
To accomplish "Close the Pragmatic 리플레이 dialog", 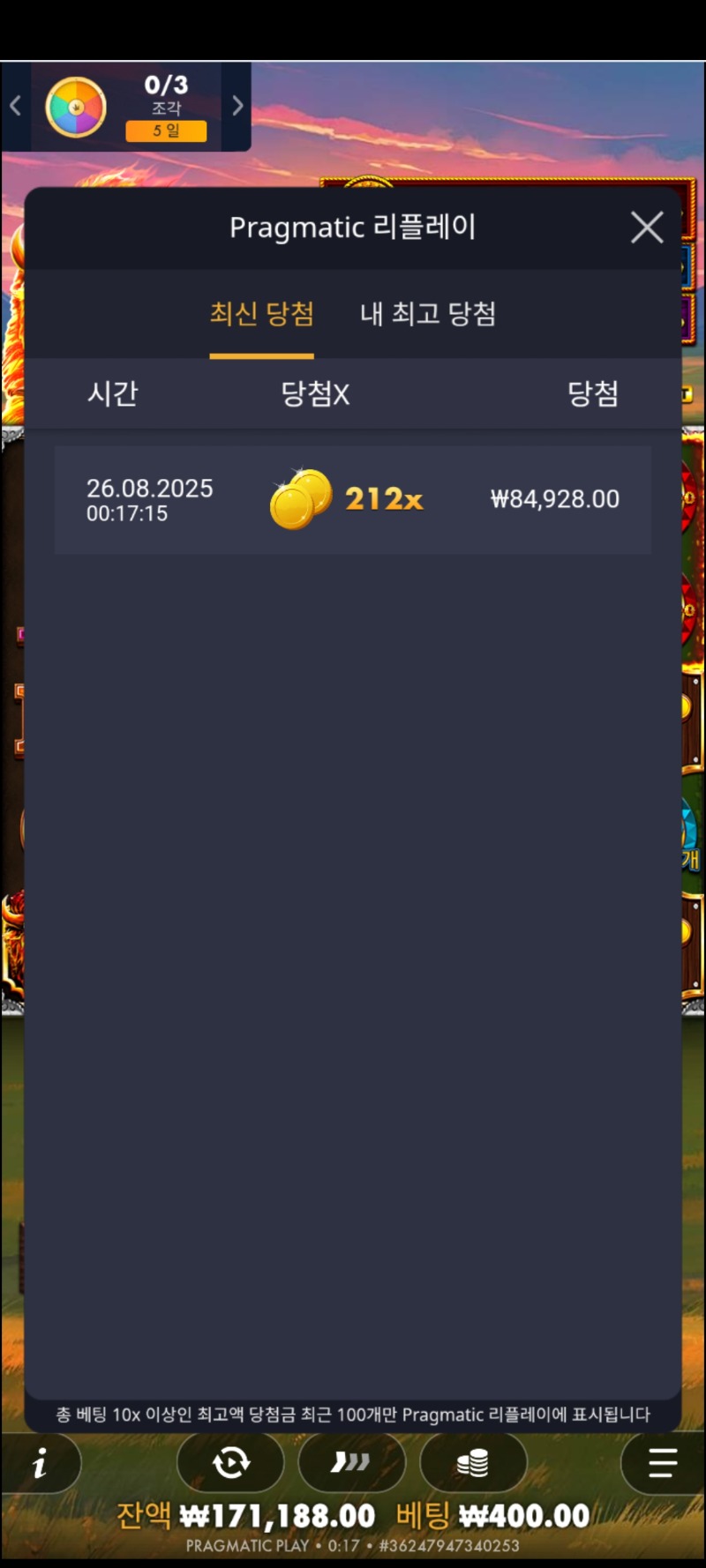I will (x=647, y=228).
